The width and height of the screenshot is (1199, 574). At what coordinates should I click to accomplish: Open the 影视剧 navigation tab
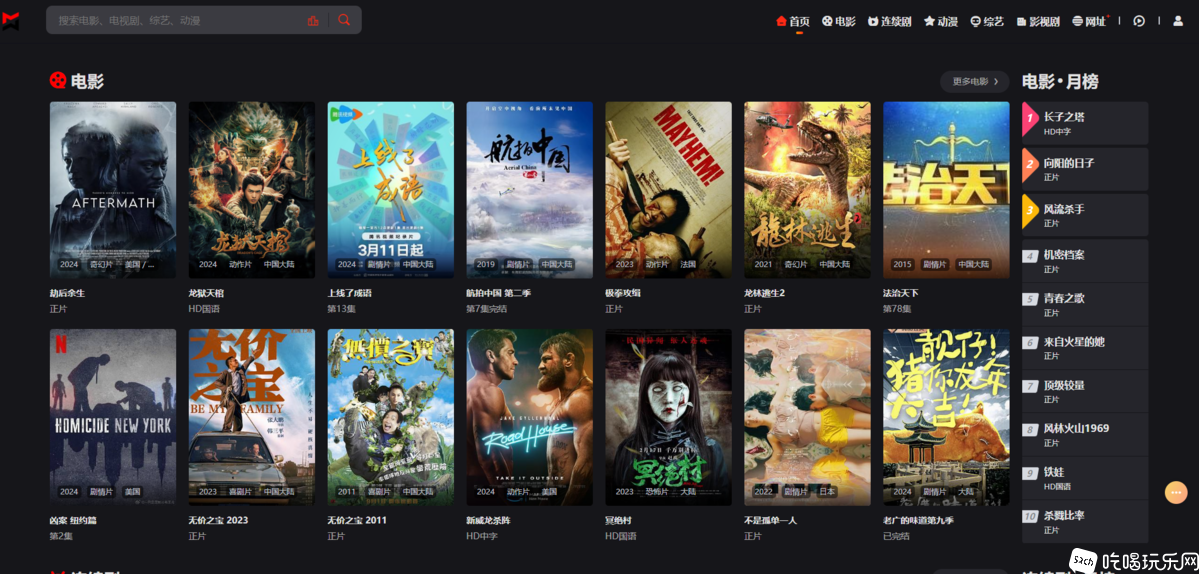click(1038, 21)
